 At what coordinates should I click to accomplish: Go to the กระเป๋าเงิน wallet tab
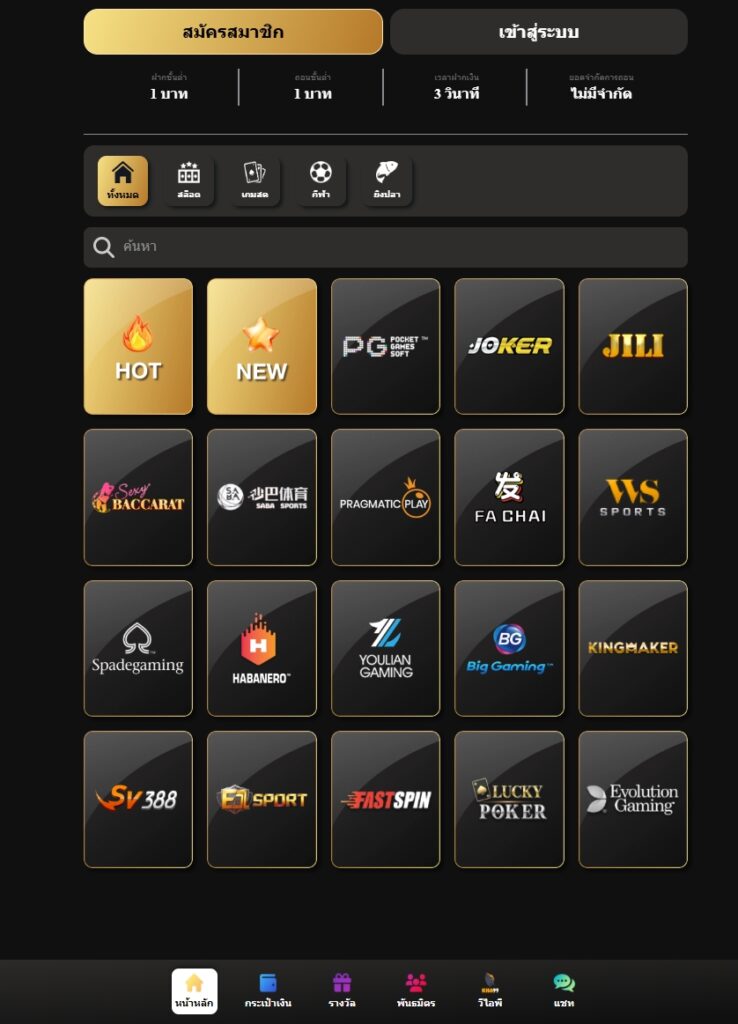(x=268, y=991)
